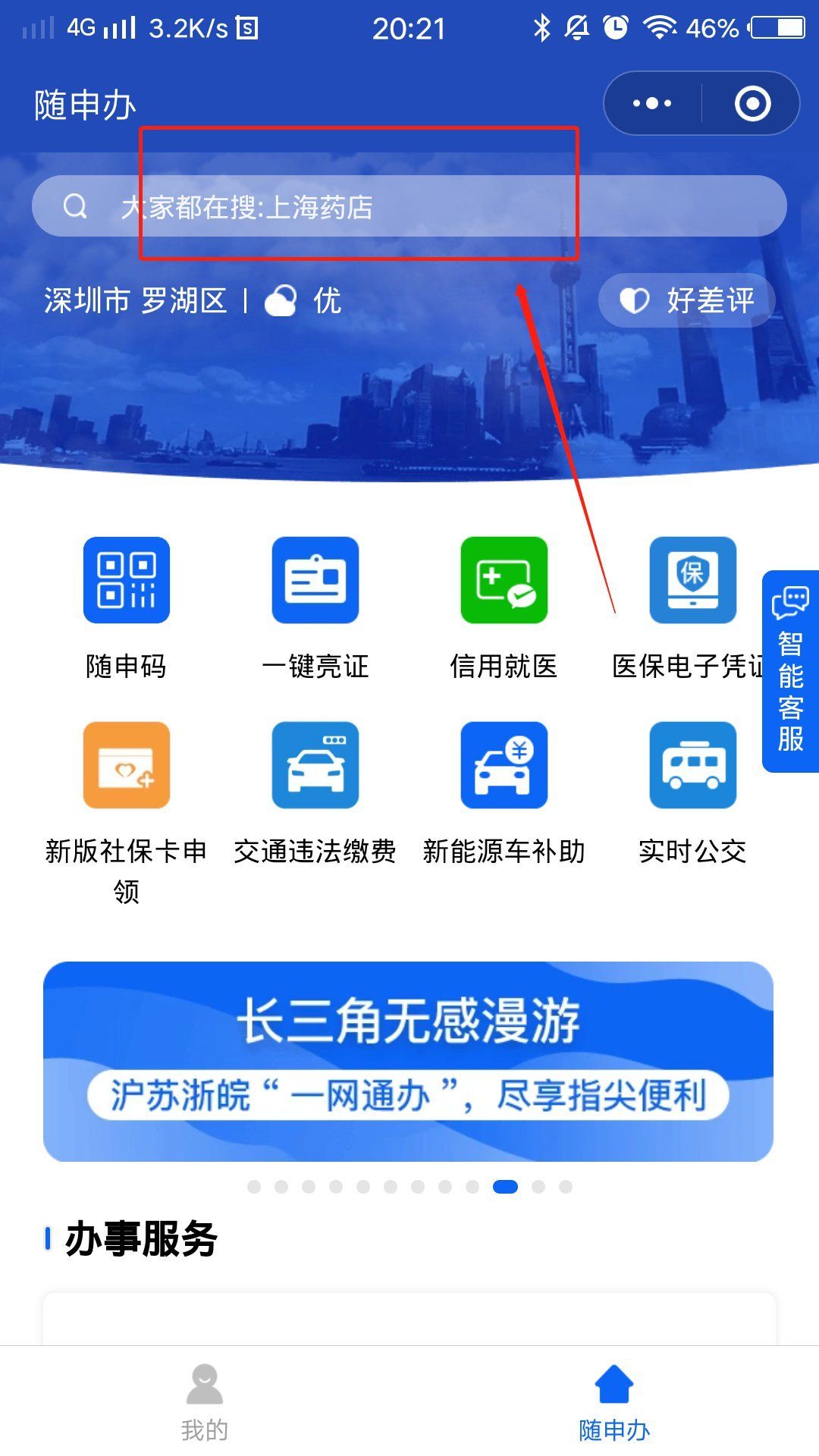
Task: Close the mini program via the circle icon
Action: coord(752,103)
